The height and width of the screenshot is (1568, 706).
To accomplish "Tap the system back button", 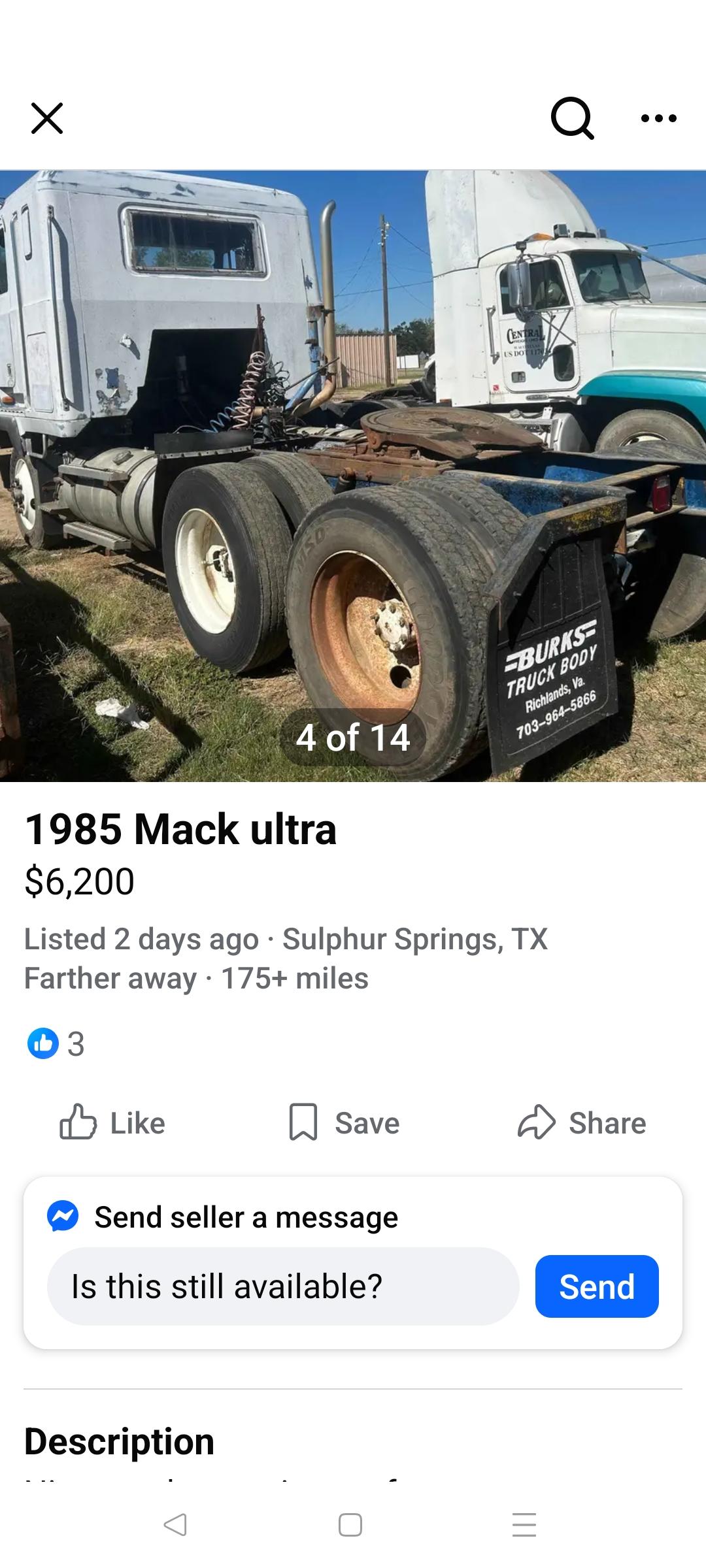I will (x=175, y=1525).
